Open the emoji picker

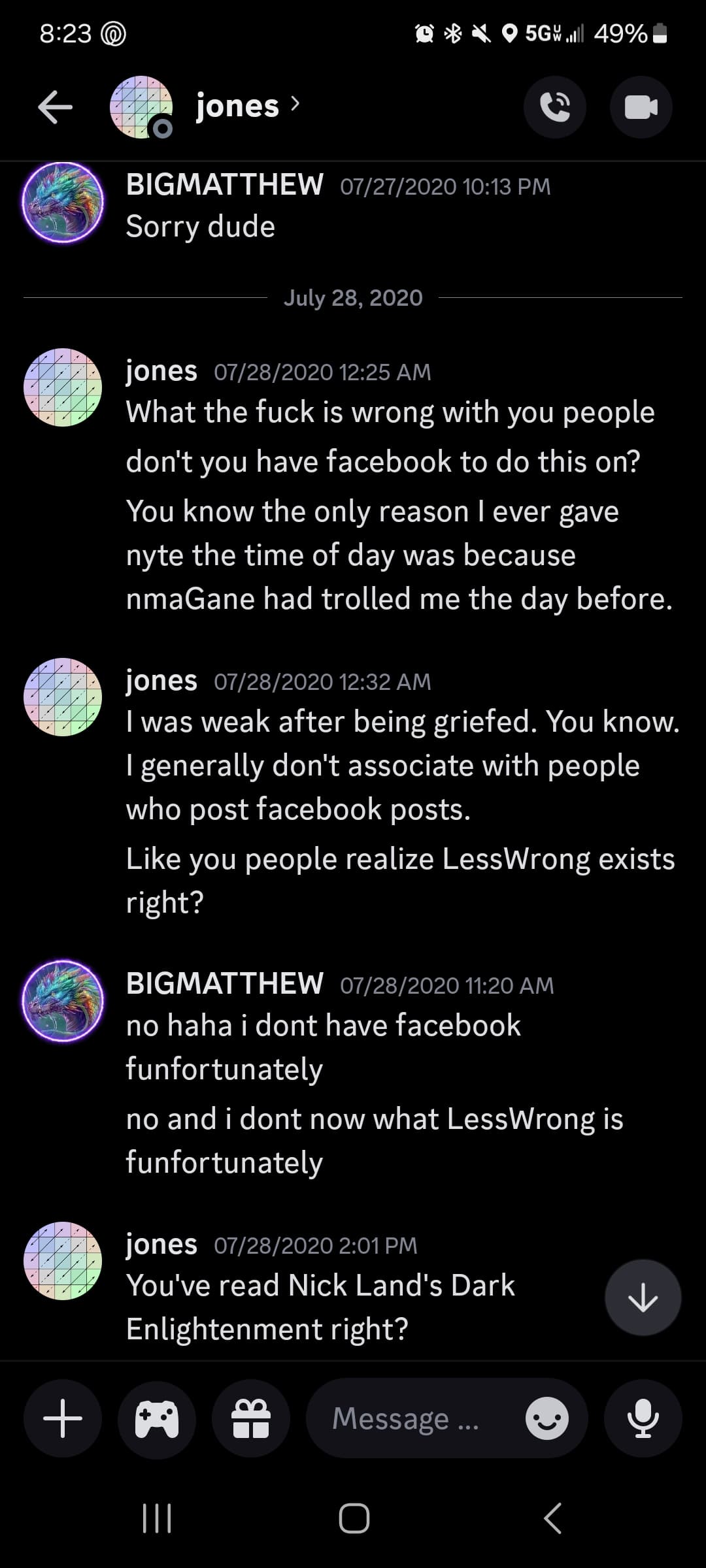[547, 1418]
